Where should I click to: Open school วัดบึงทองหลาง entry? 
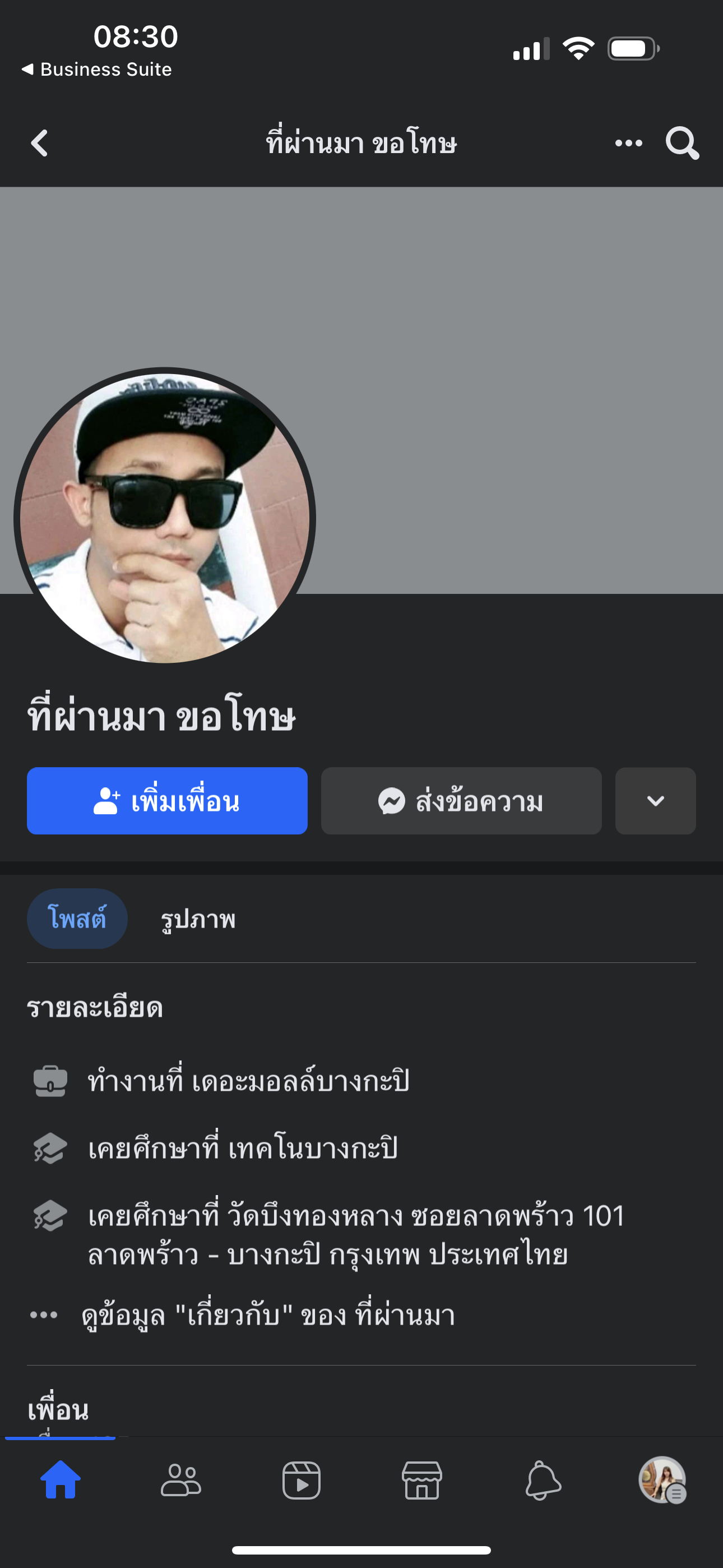pyautogui.click(x=356, y=1234)
